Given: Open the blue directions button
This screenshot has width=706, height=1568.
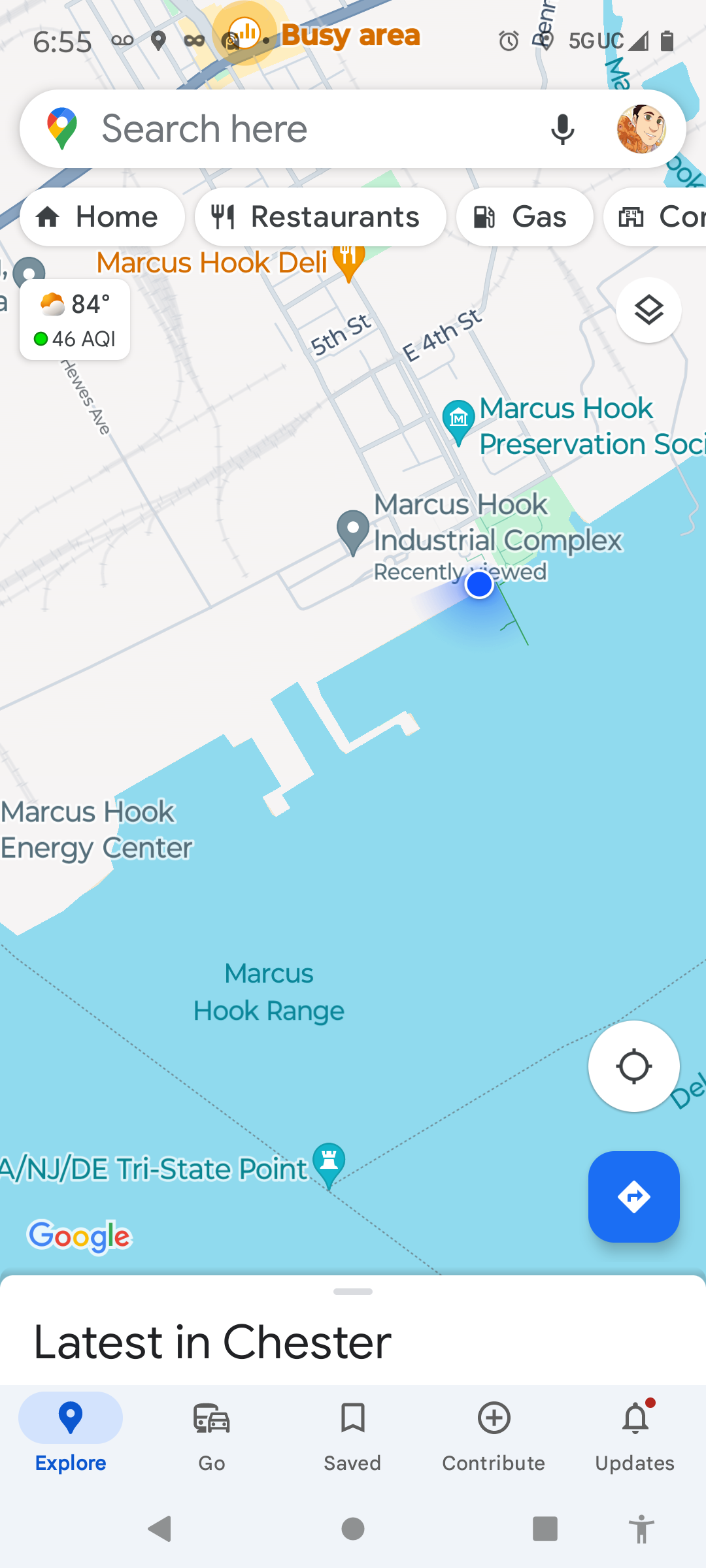Looking at the screenshot, I should pyautogui.click(x=634, y=1197).
